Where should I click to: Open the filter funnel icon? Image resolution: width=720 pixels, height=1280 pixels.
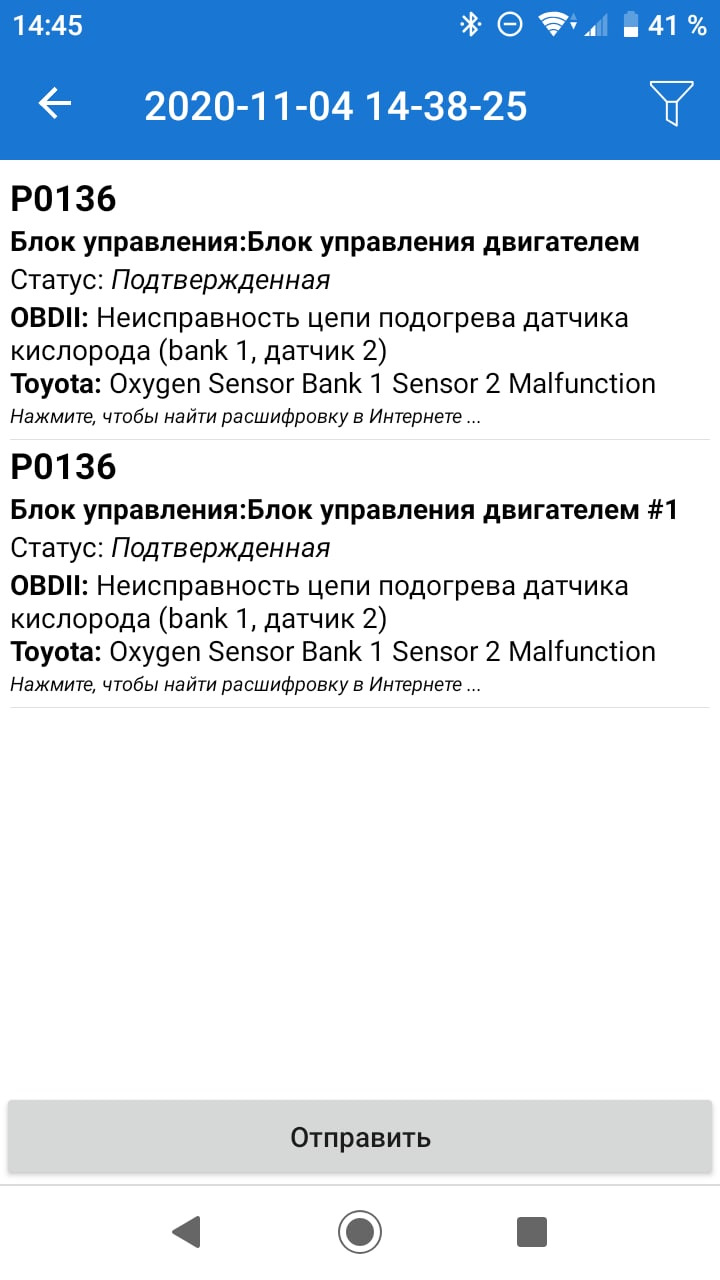(671, 104)
